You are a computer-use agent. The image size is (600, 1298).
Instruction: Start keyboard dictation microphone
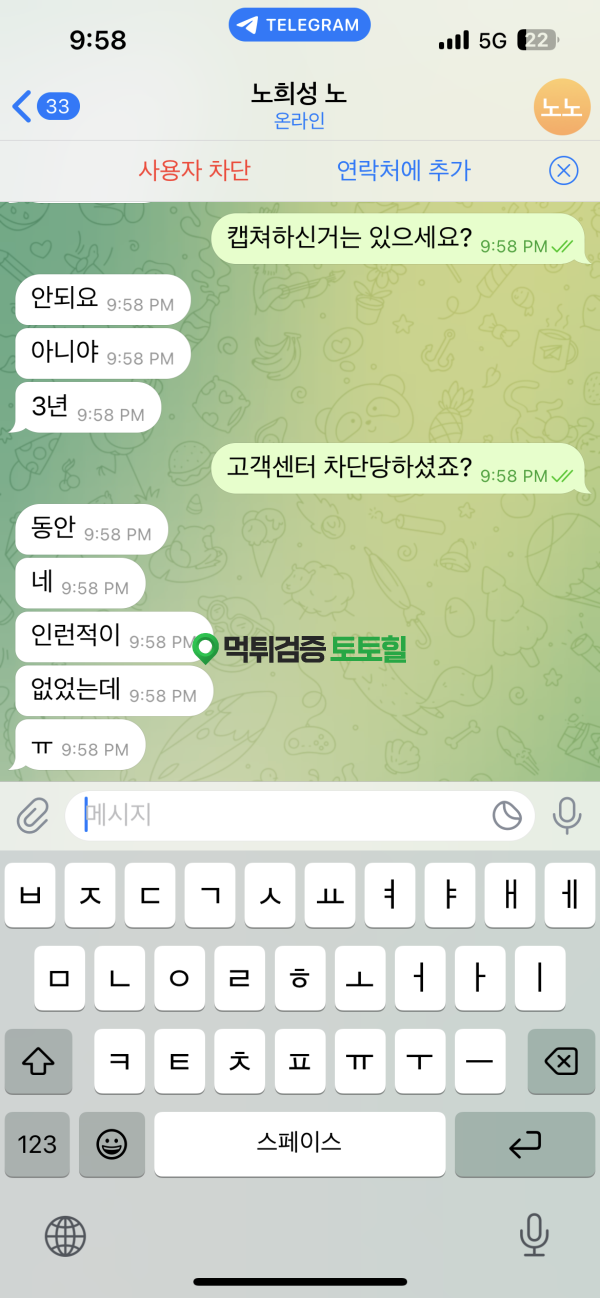tap(534, 1236)
